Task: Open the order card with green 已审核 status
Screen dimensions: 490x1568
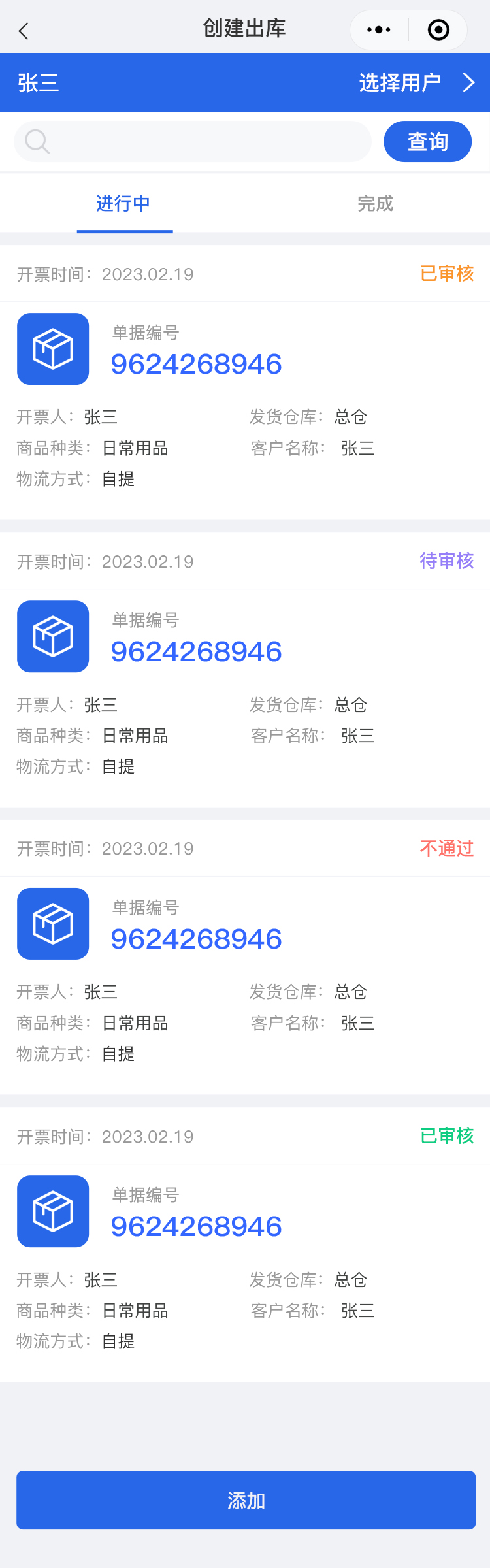Action: coord(245,1245)
